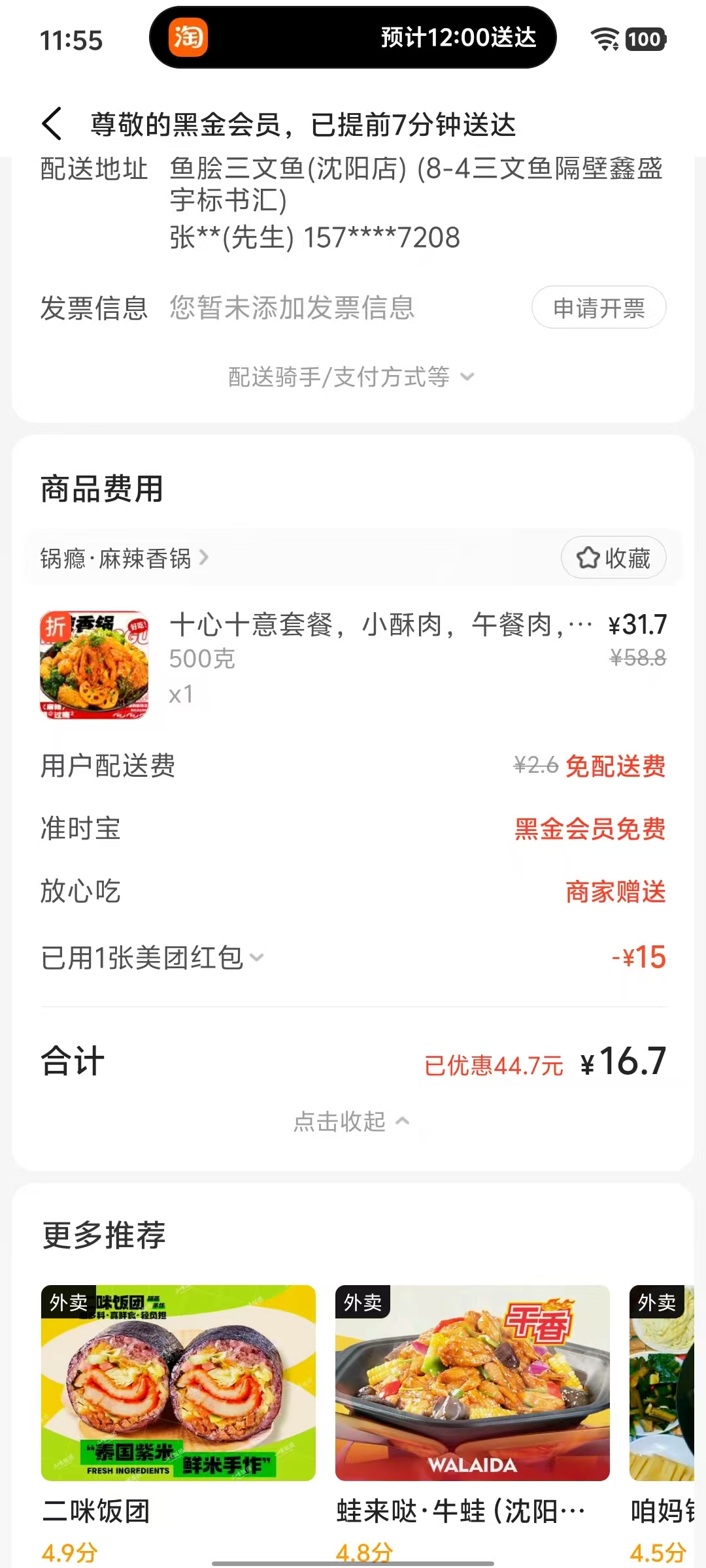
Task: Tap the 预计12:00送达 delivery status pill
Action: tap(353, 38)
